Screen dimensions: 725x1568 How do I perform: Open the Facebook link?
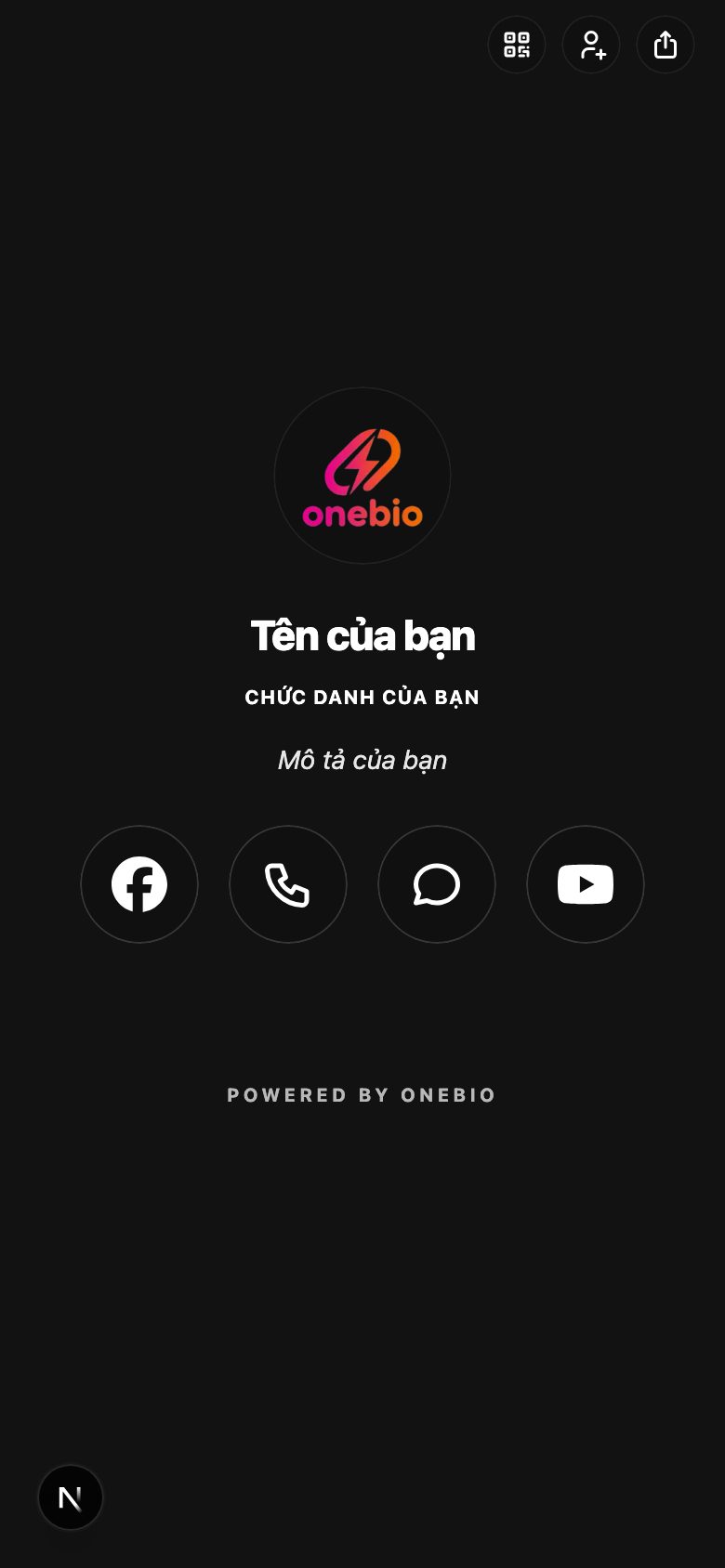[x=139, y=884]
